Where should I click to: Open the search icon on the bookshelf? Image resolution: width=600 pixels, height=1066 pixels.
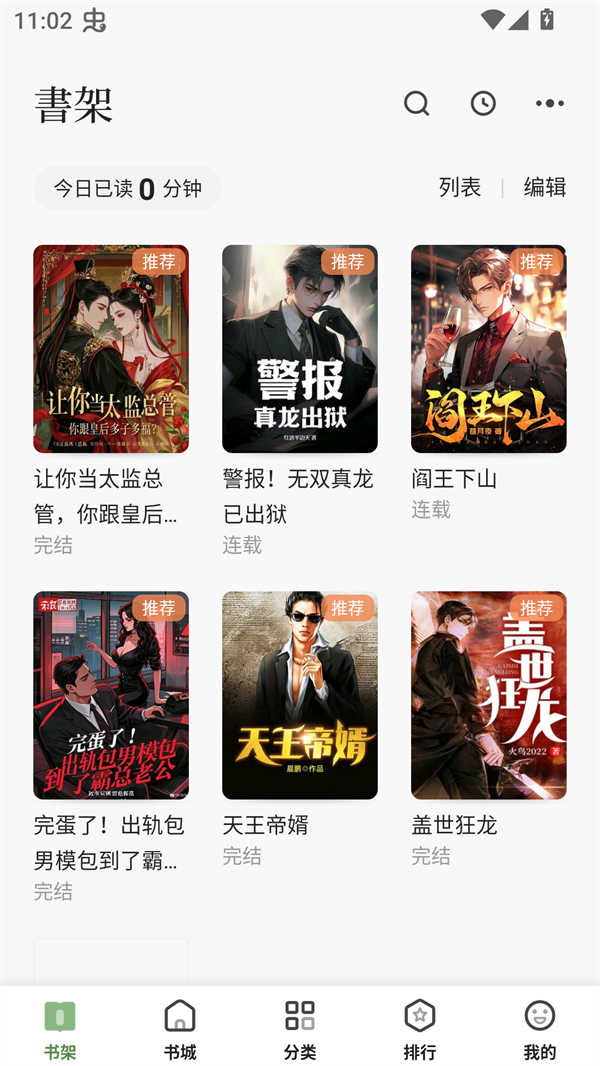(416, 103)
